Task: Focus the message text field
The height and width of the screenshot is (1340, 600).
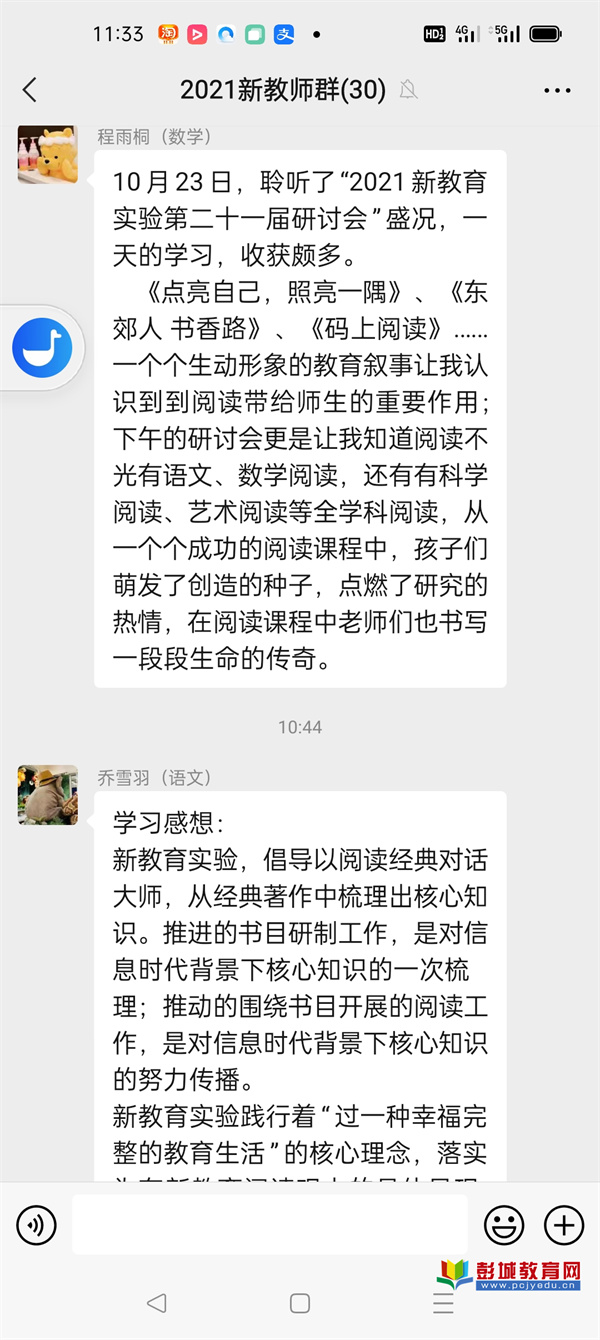Action: pyautogui.click(x=269, y=1224)
